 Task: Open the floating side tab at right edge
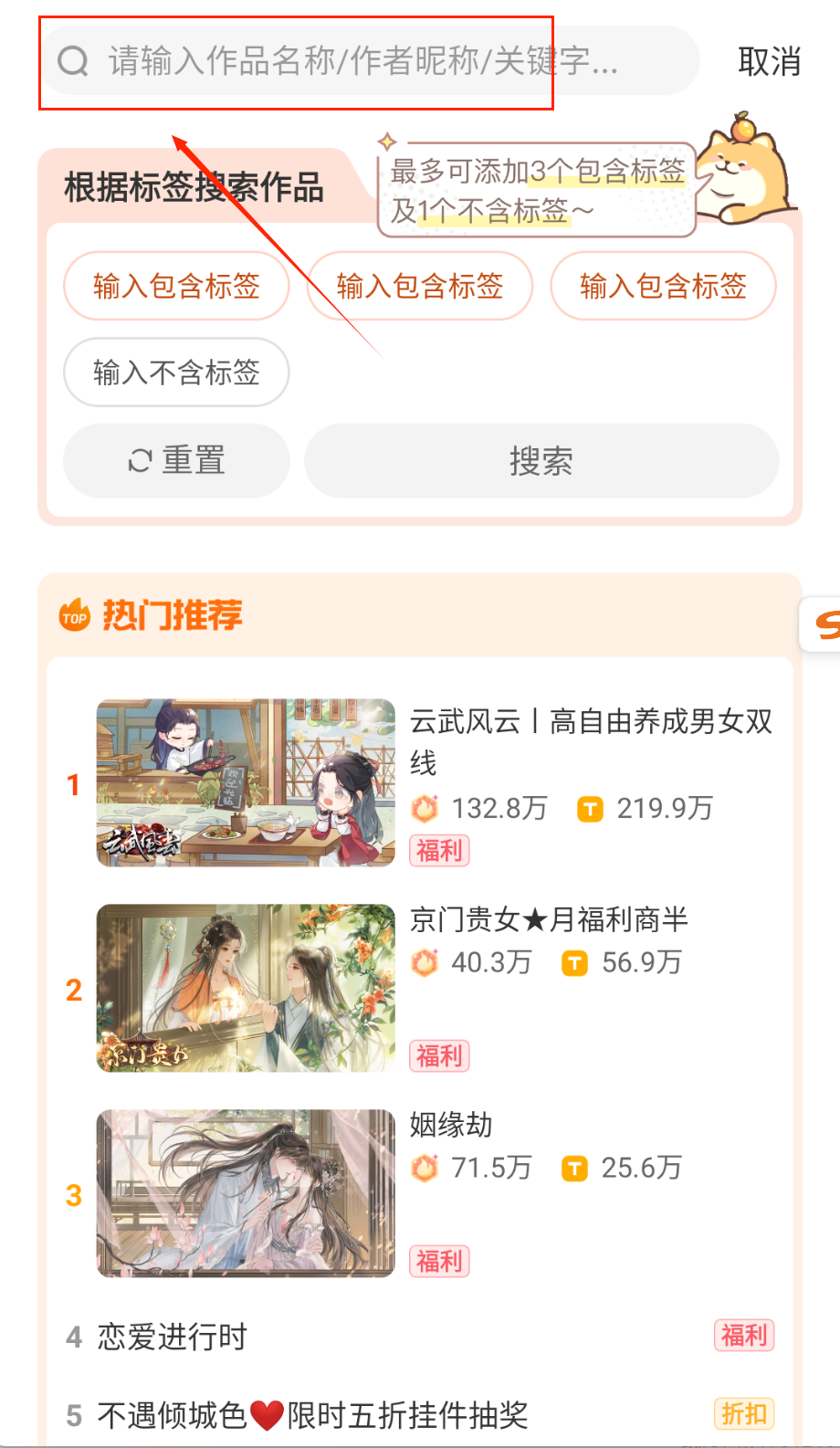823,625
